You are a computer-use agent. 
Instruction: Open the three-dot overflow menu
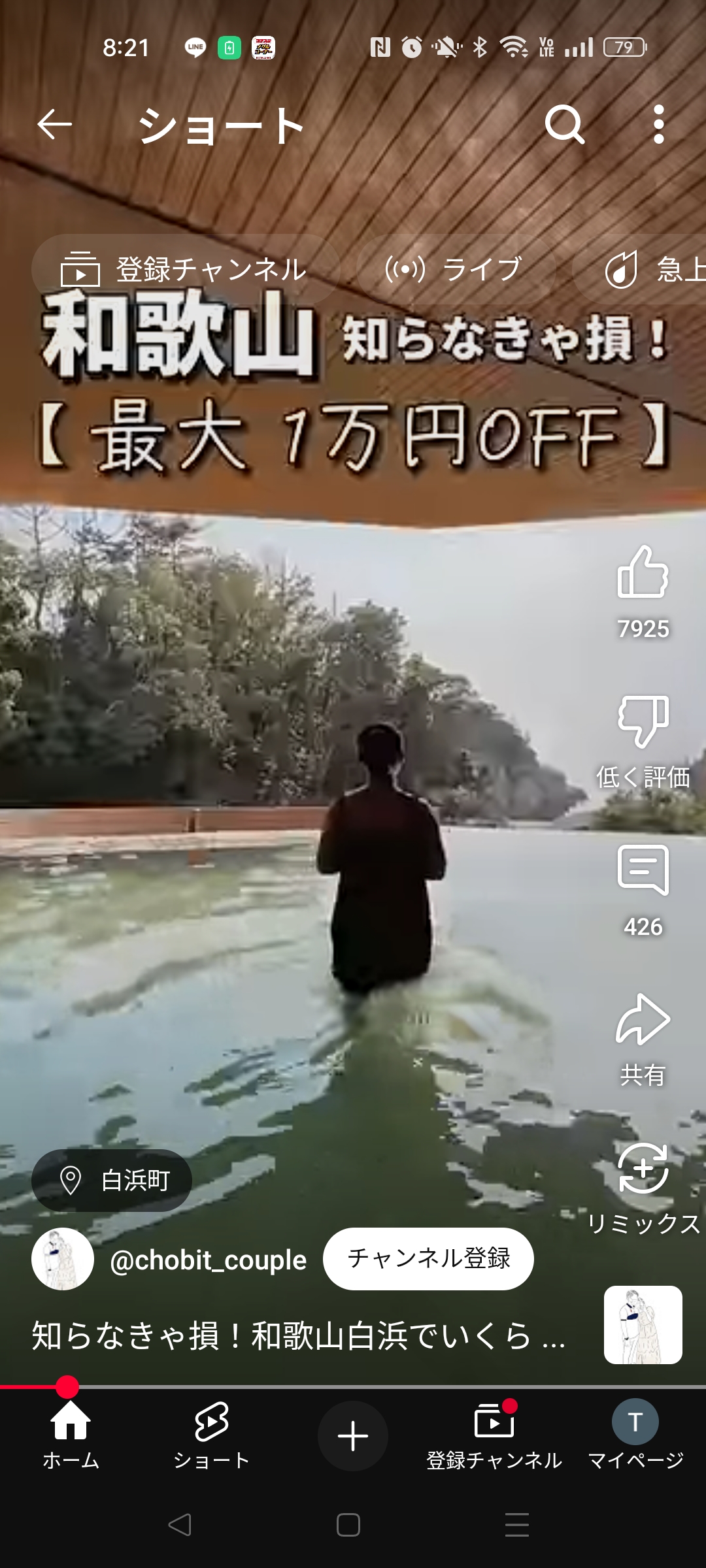click(658, 125)
